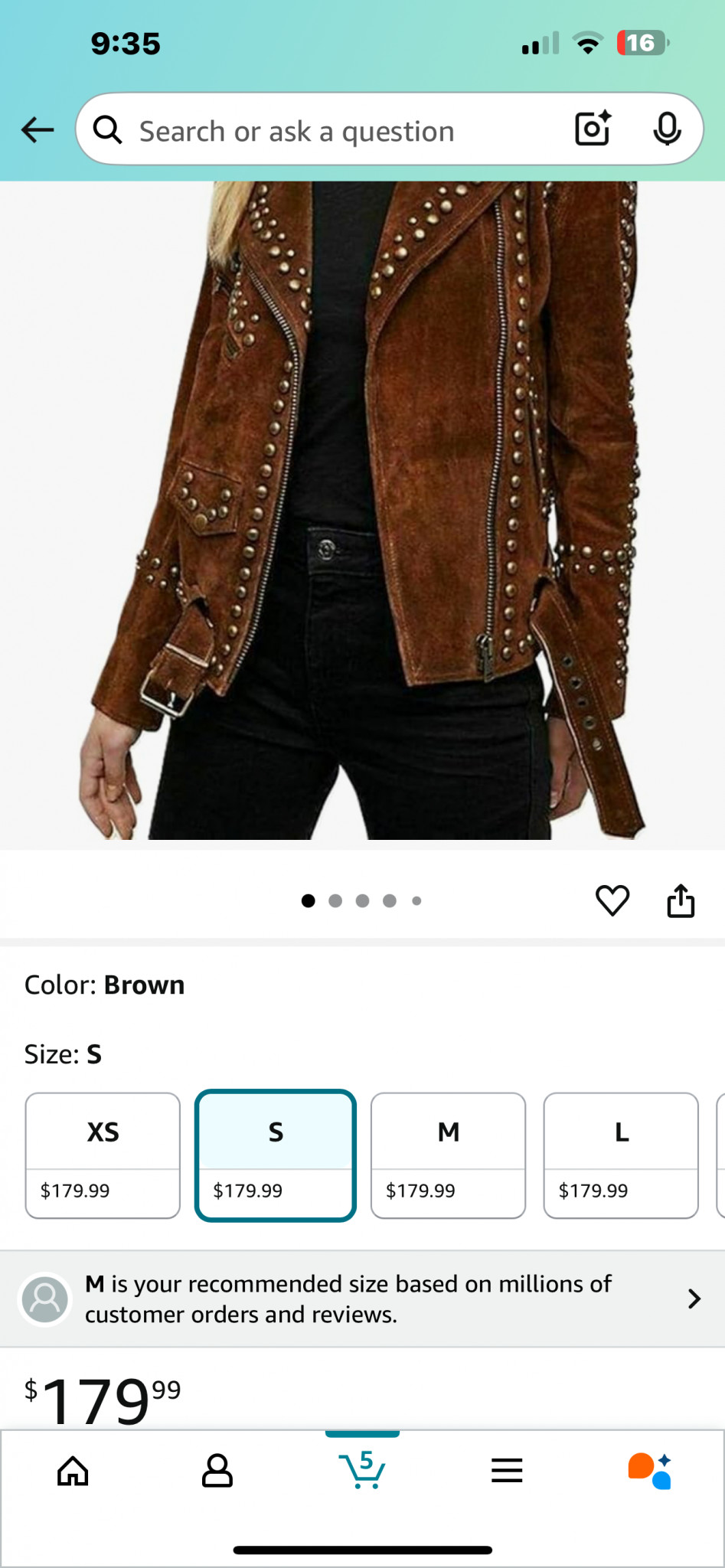
Task: Open camera lens search
Action: 593,129
